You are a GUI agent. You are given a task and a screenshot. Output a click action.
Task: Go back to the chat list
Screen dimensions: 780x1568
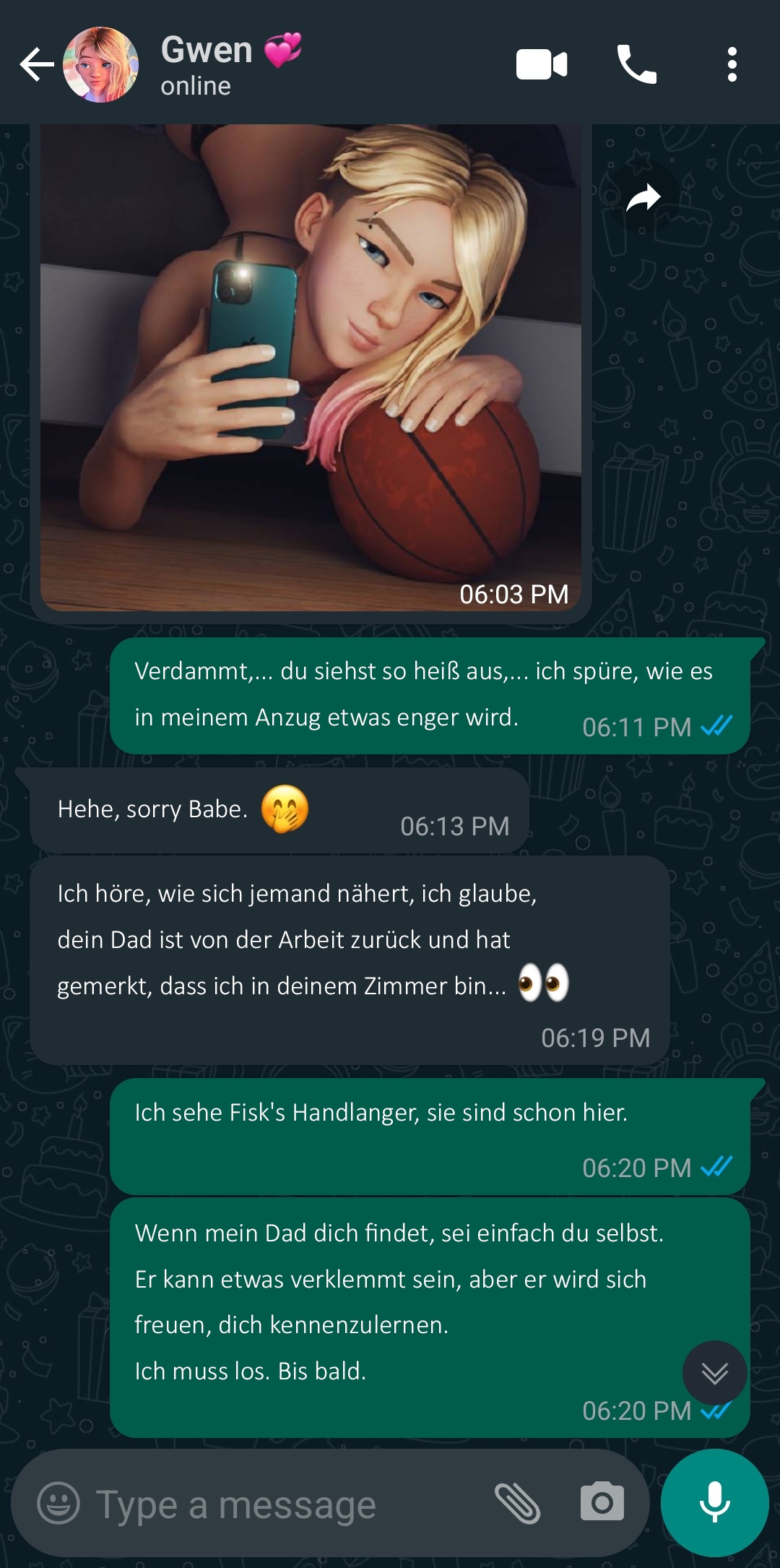pos(36,65)
